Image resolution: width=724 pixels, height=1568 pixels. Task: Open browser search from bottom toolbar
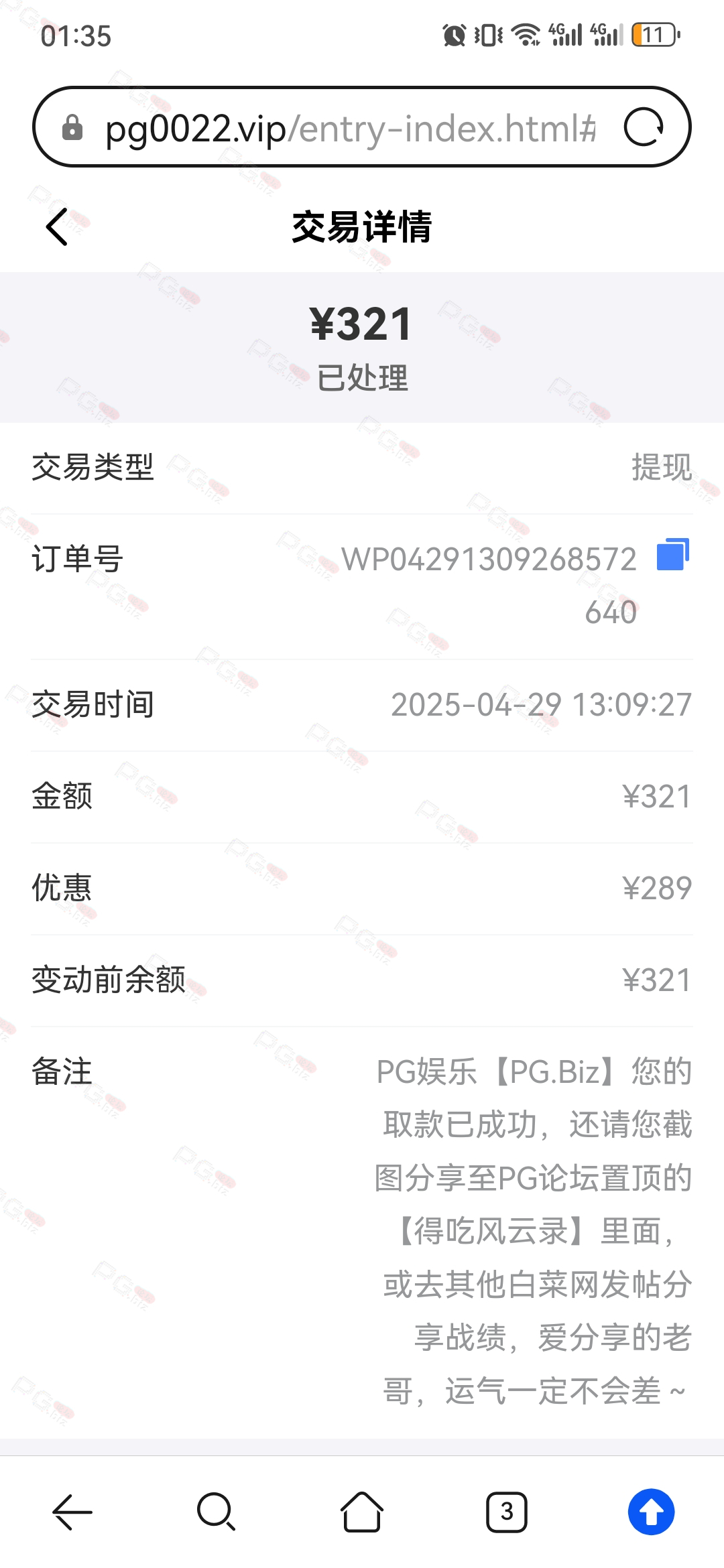(x=217, y=1512)
